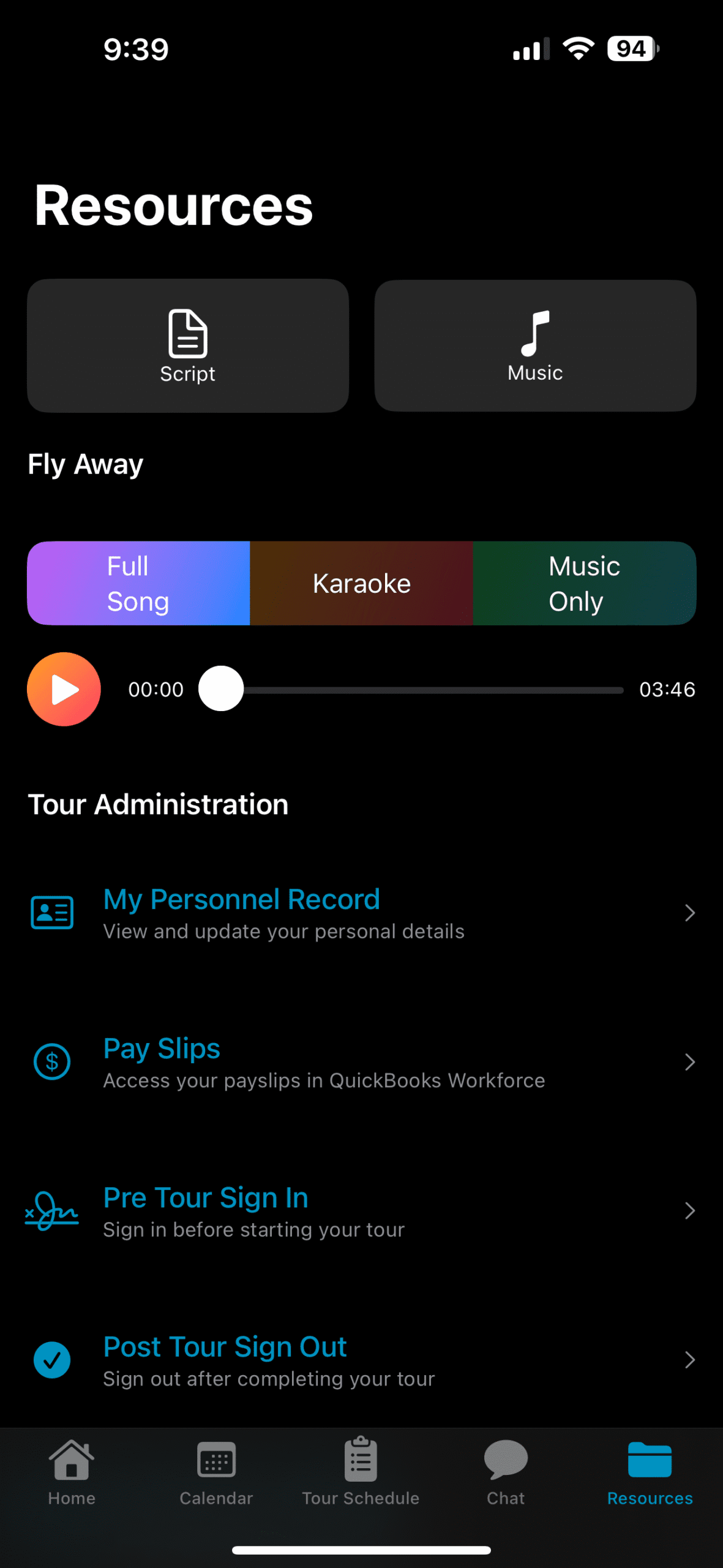Switch to the Chat tab

coord(506,1472)
